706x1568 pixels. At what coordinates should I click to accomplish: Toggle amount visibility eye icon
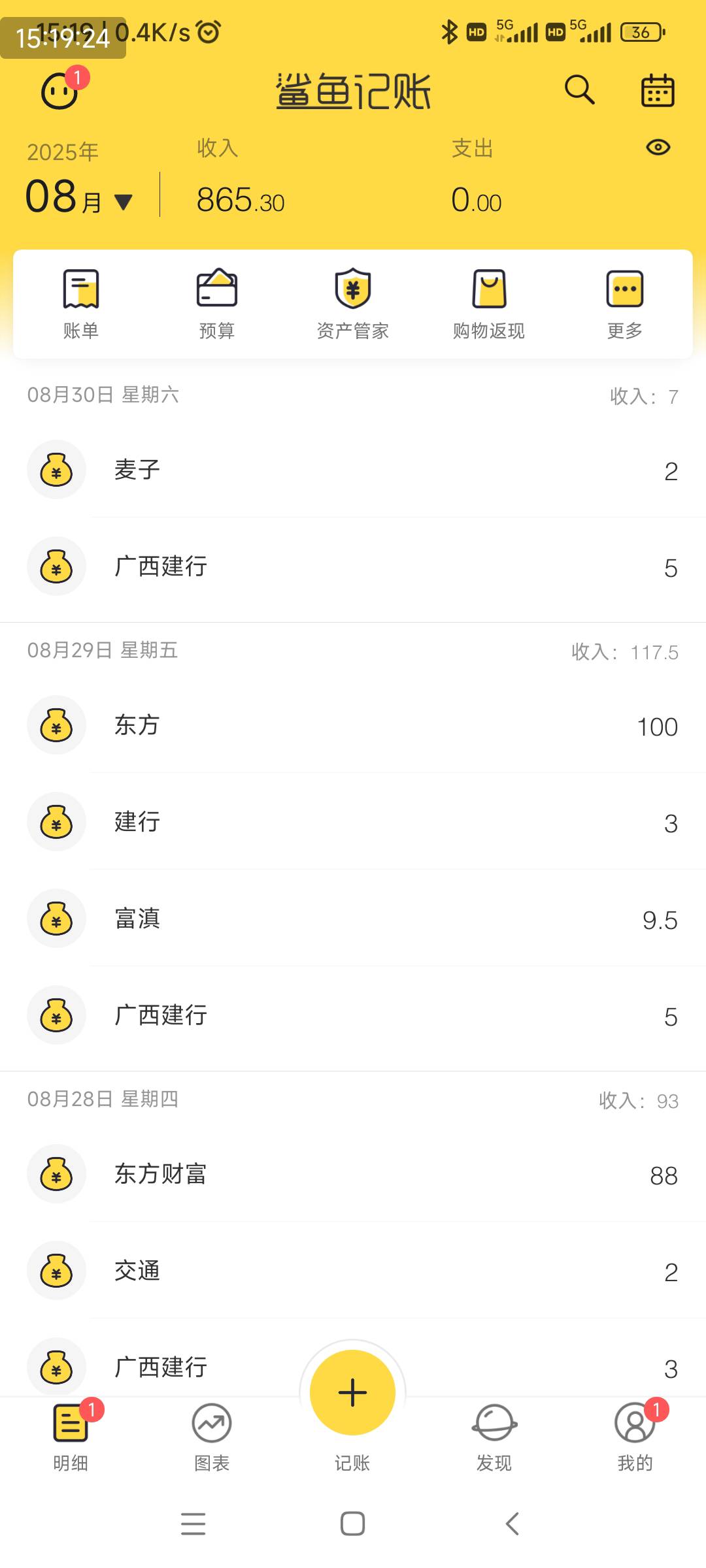click(658, 148)
